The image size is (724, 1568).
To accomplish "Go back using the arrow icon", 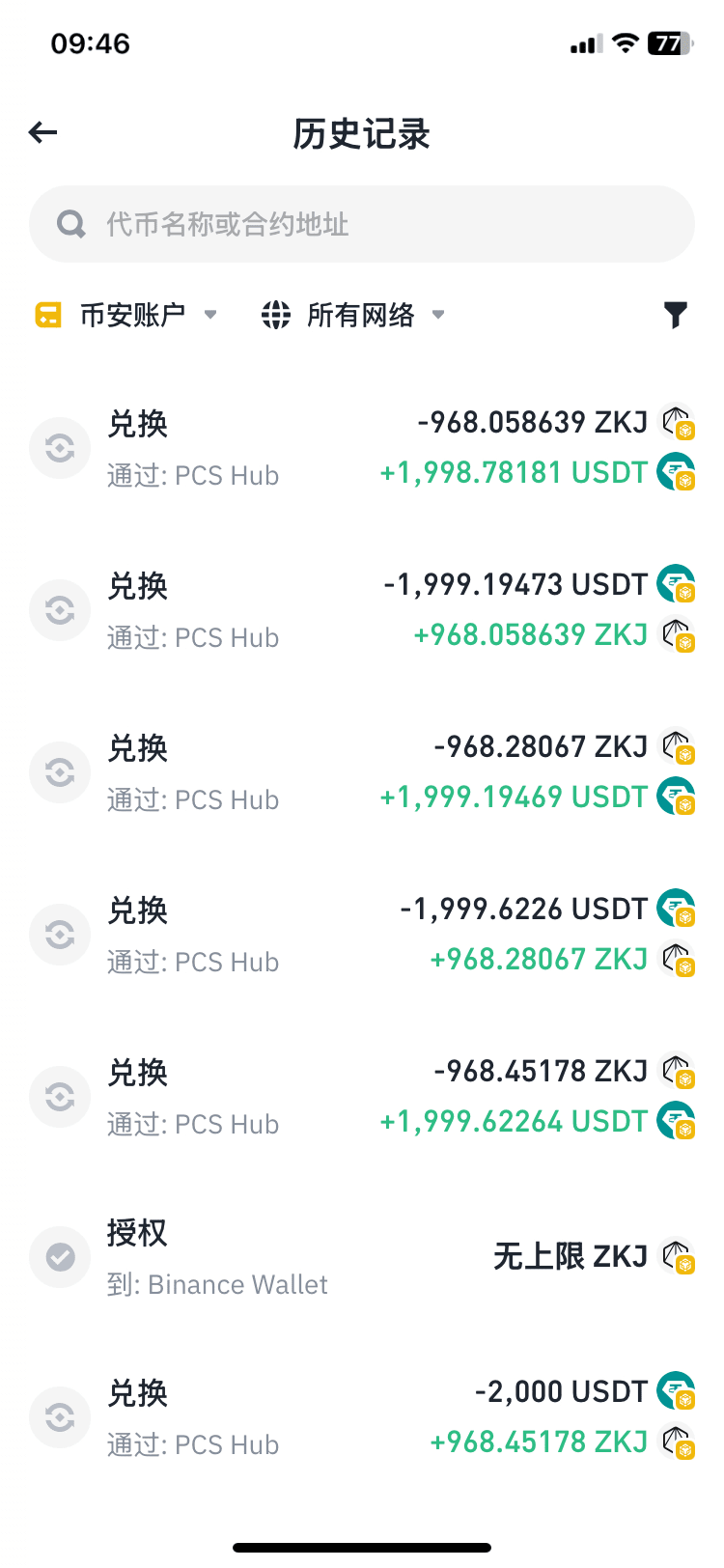I will (x=43, y=132).
